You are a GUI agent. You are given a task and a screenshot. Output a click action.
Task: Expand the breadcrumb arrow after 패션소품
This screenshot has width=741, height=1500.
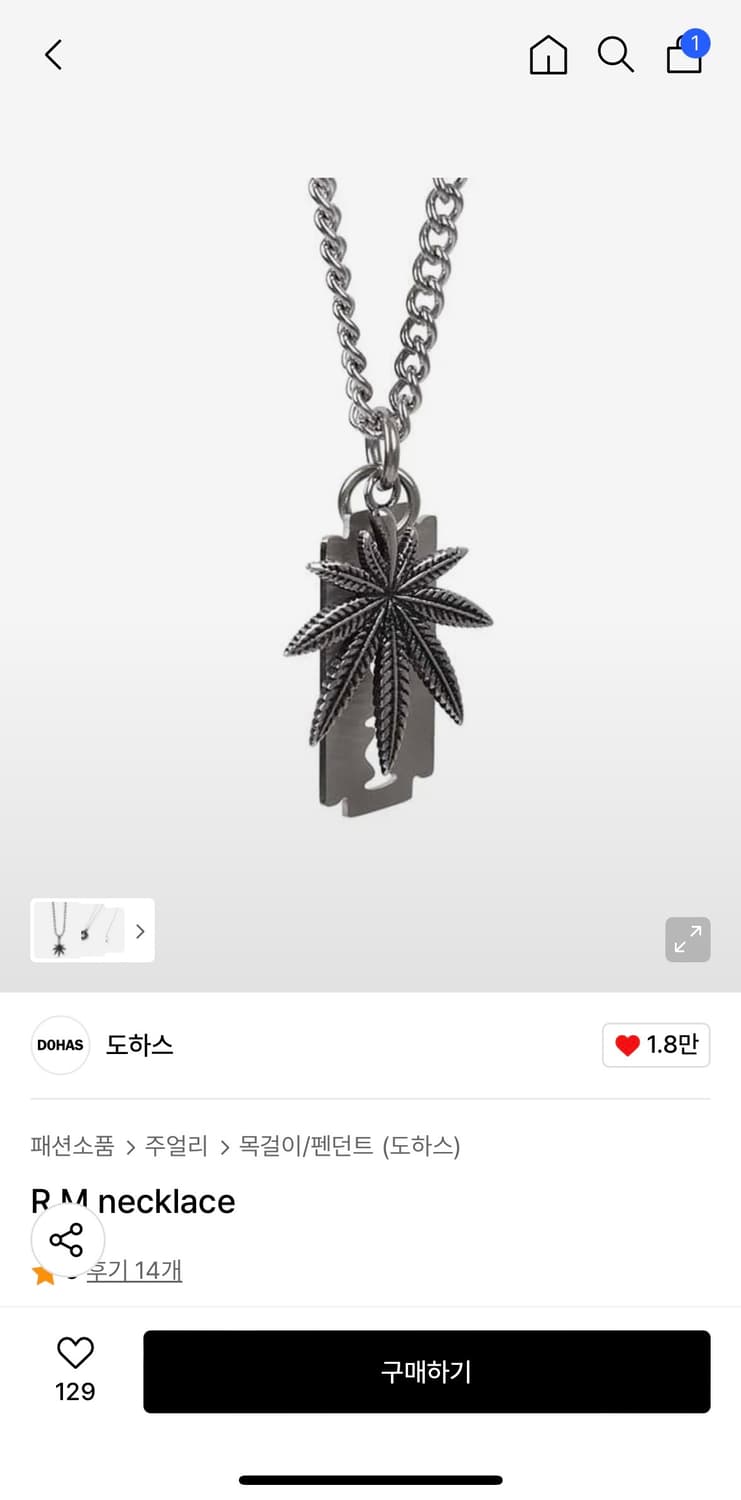tap(129, 1147)
